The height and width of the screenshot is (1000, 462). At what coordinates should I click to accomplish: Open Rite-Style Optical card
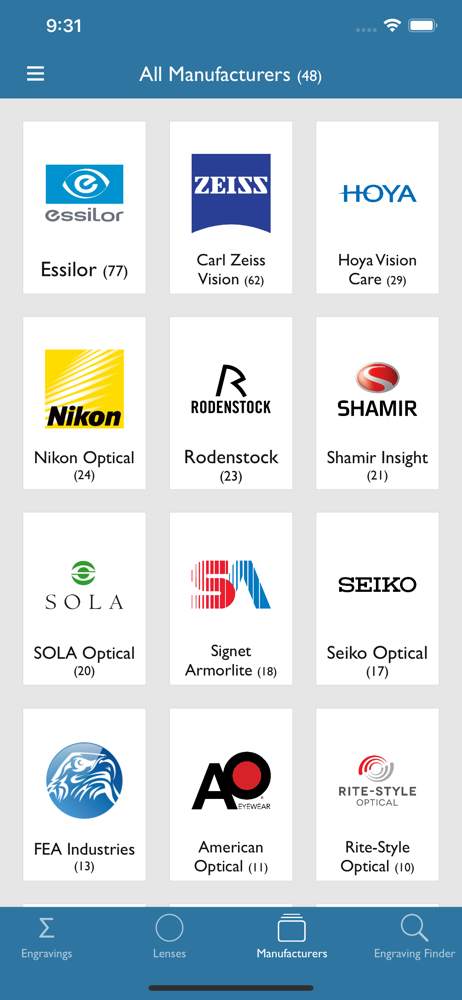[378, 795]
